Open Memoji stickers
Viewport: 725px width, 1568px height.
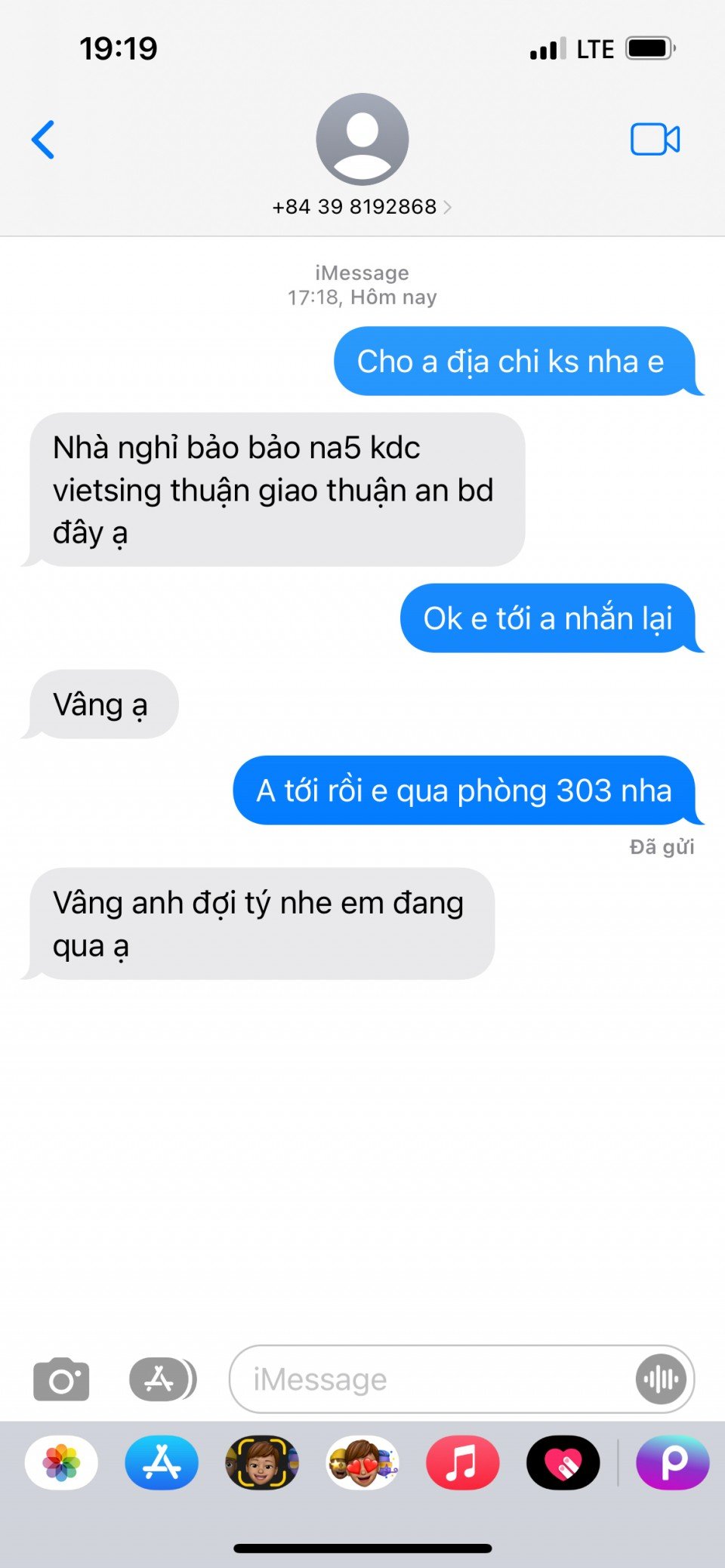362,1462
